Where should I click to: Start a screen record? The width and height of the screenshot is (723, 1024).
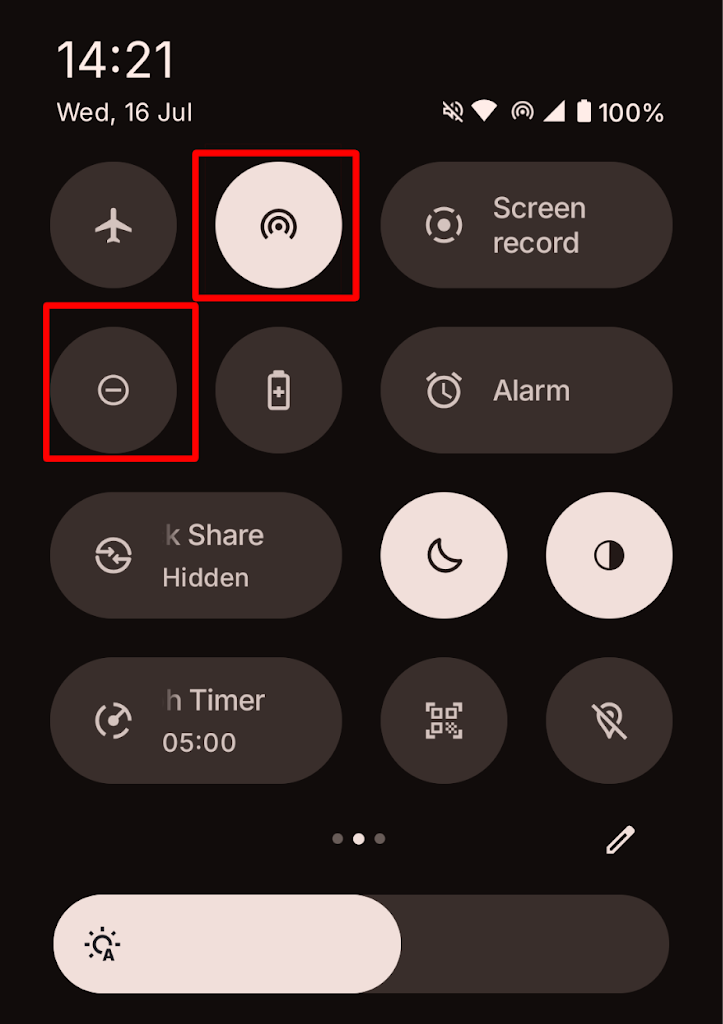(x=526, y=225)
